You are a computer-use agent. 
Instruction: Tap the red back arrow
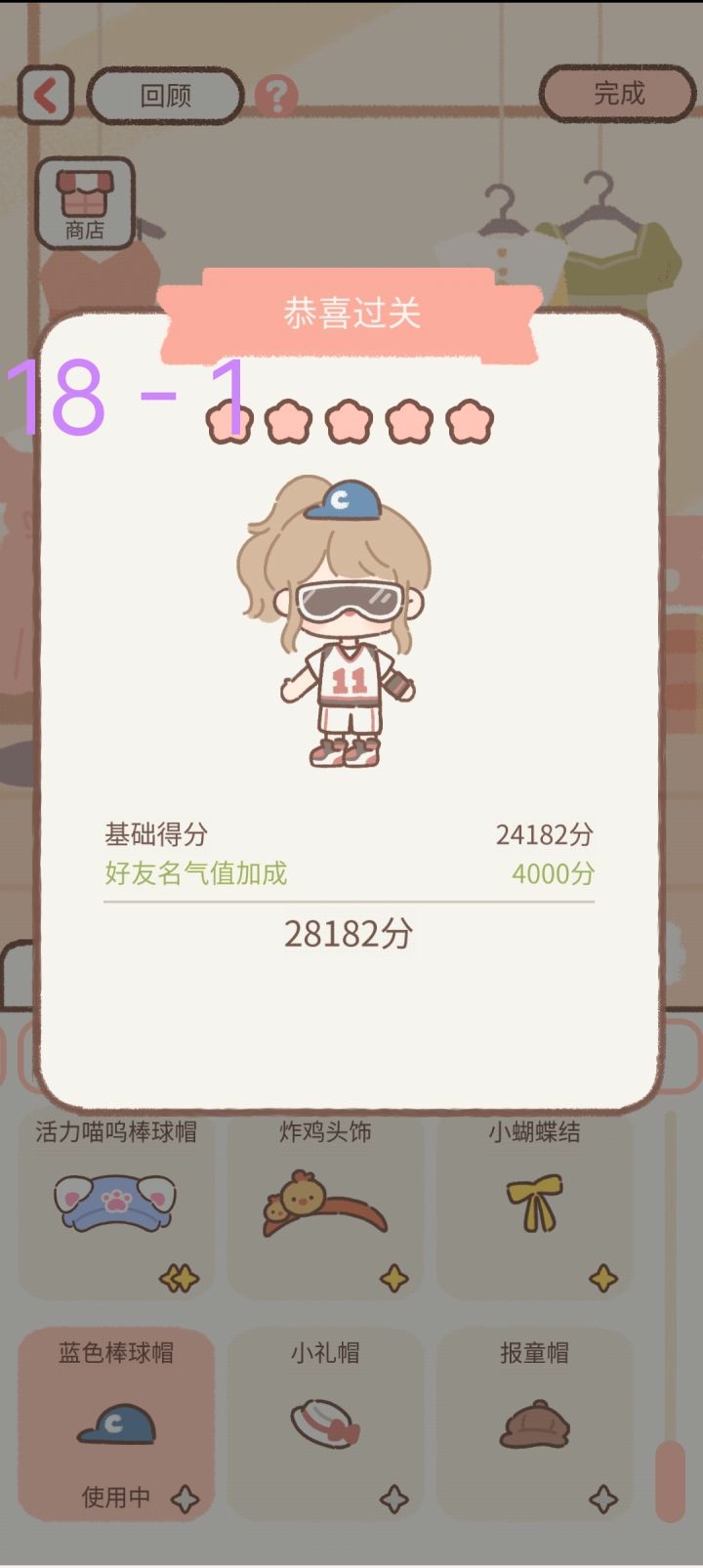pyautogui.click(x=42, y=94)
